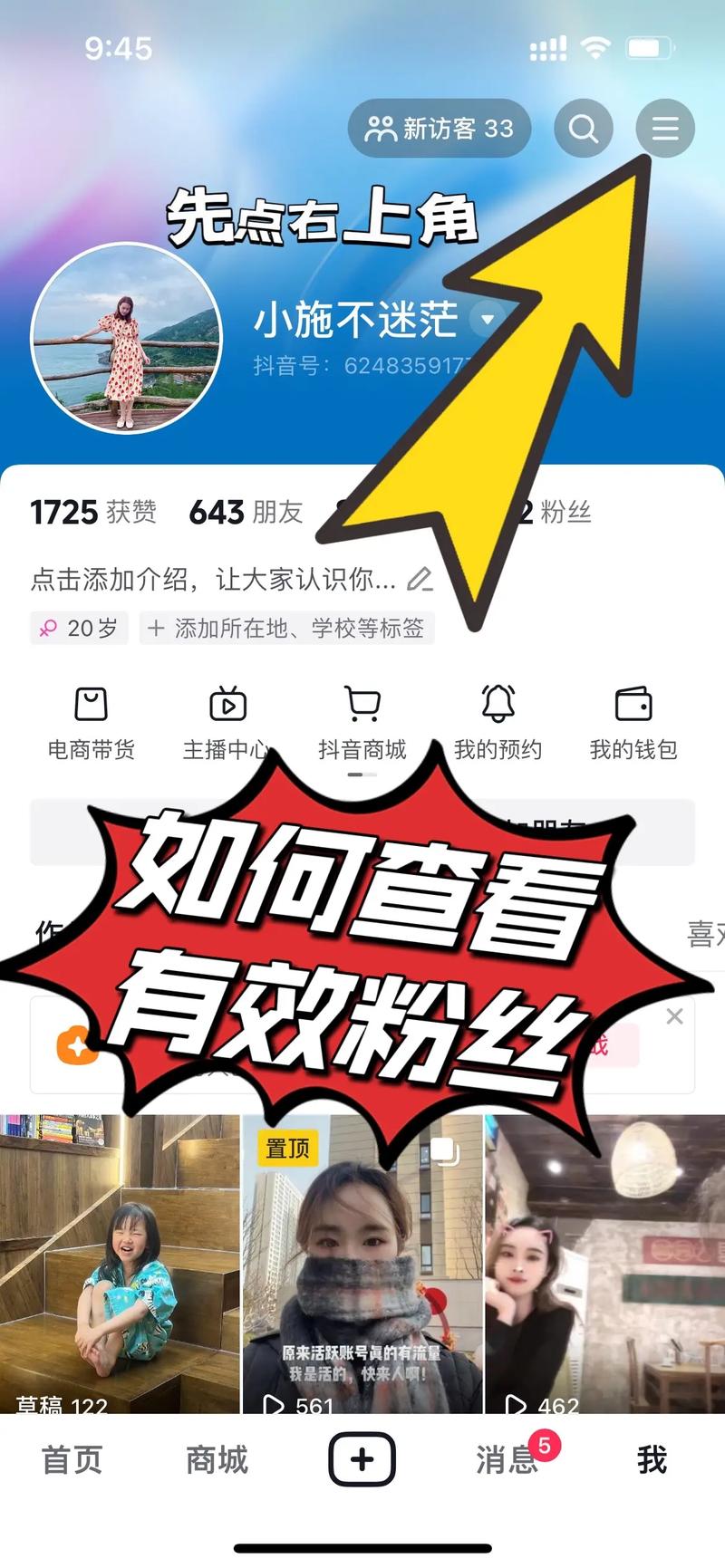
Task: Expand account switcher next to 小施不迷茫
Action: (488, 319)
